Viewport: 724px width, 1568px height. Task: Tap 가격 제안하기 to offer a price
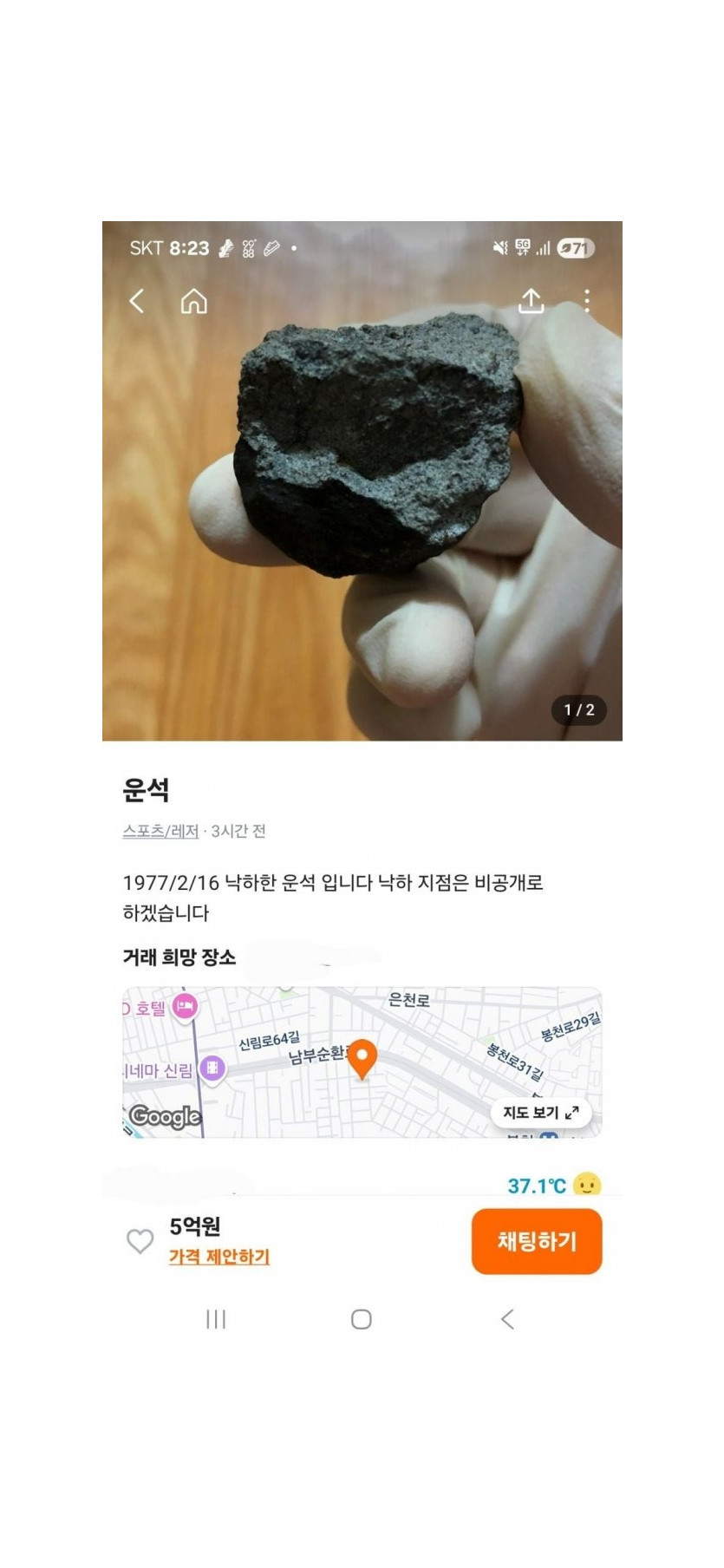click(x=219, y=1257)
